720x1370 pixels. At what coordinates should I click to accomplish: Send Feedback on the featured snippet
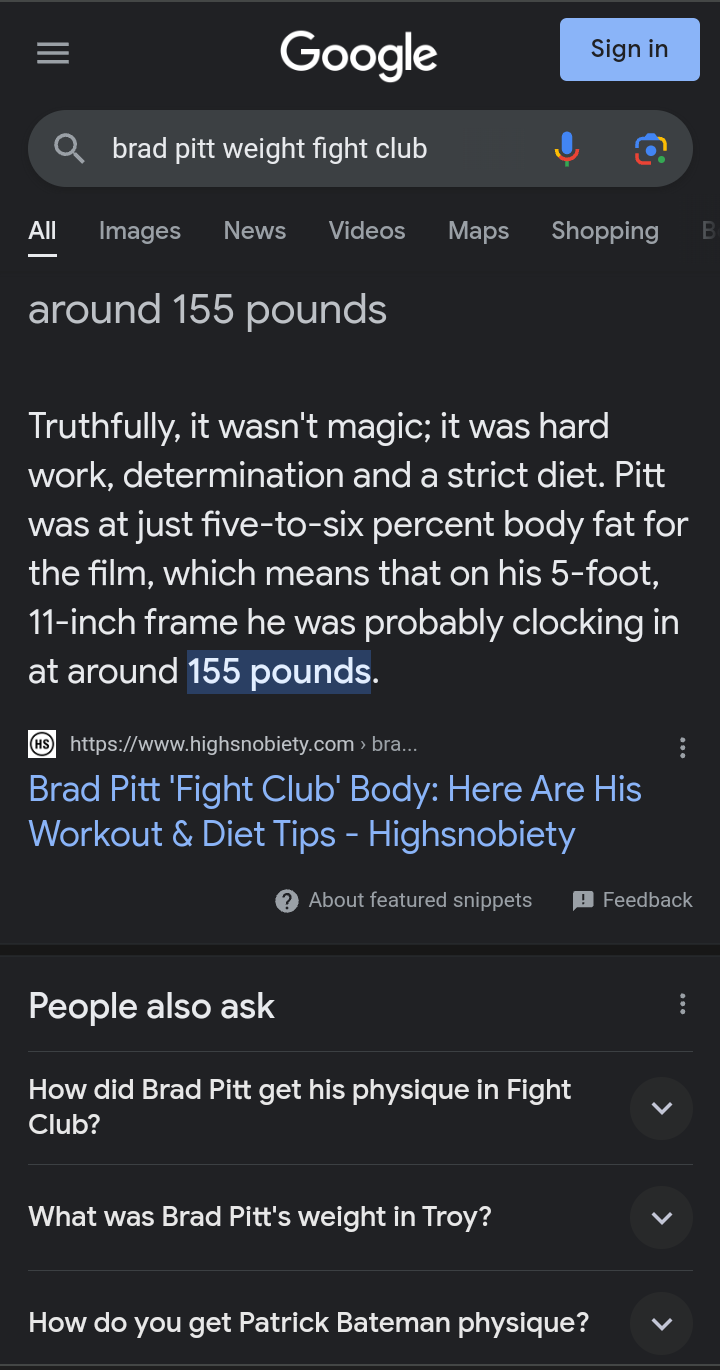tap(632, 900)
